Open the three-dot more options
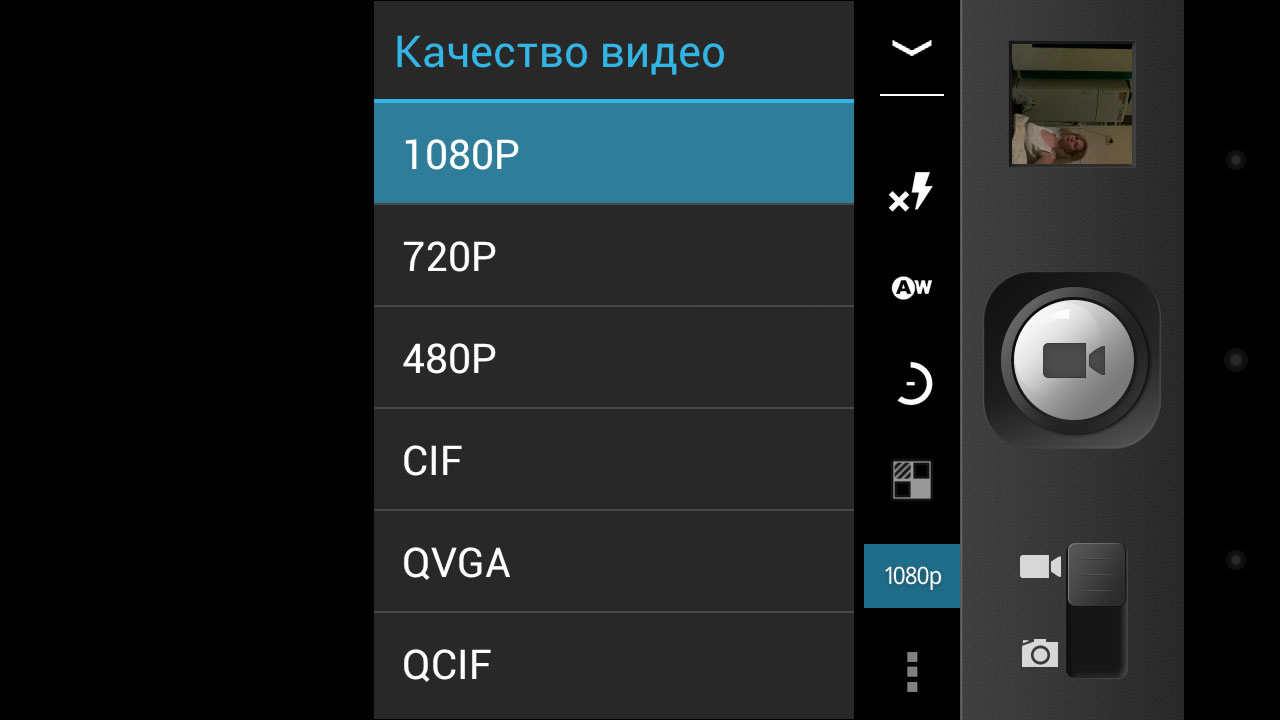This screenshot has height=720, width=1280. click(911, 671)
